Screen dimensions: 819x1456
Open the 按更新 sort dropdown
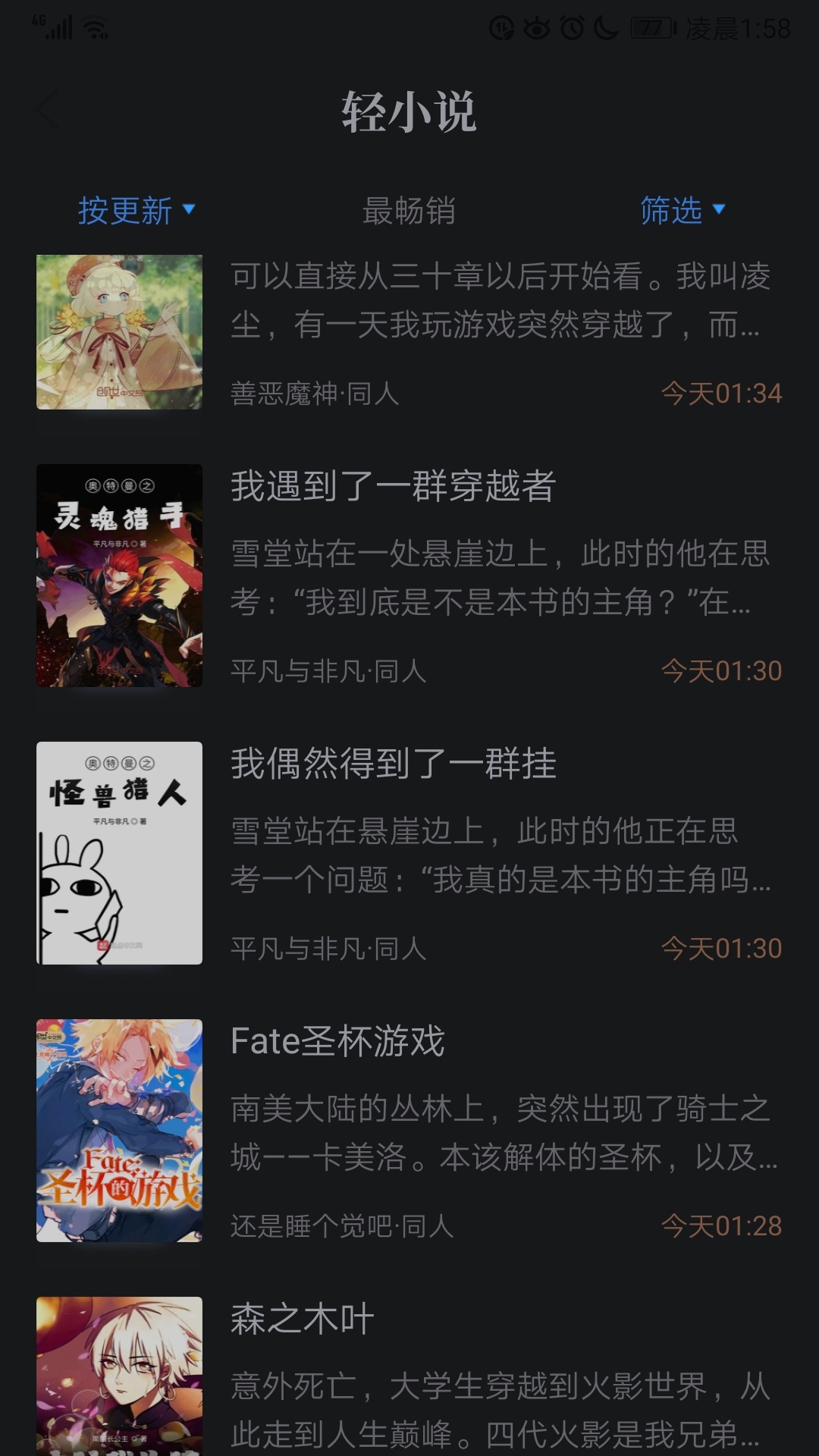tap(136, 210)
